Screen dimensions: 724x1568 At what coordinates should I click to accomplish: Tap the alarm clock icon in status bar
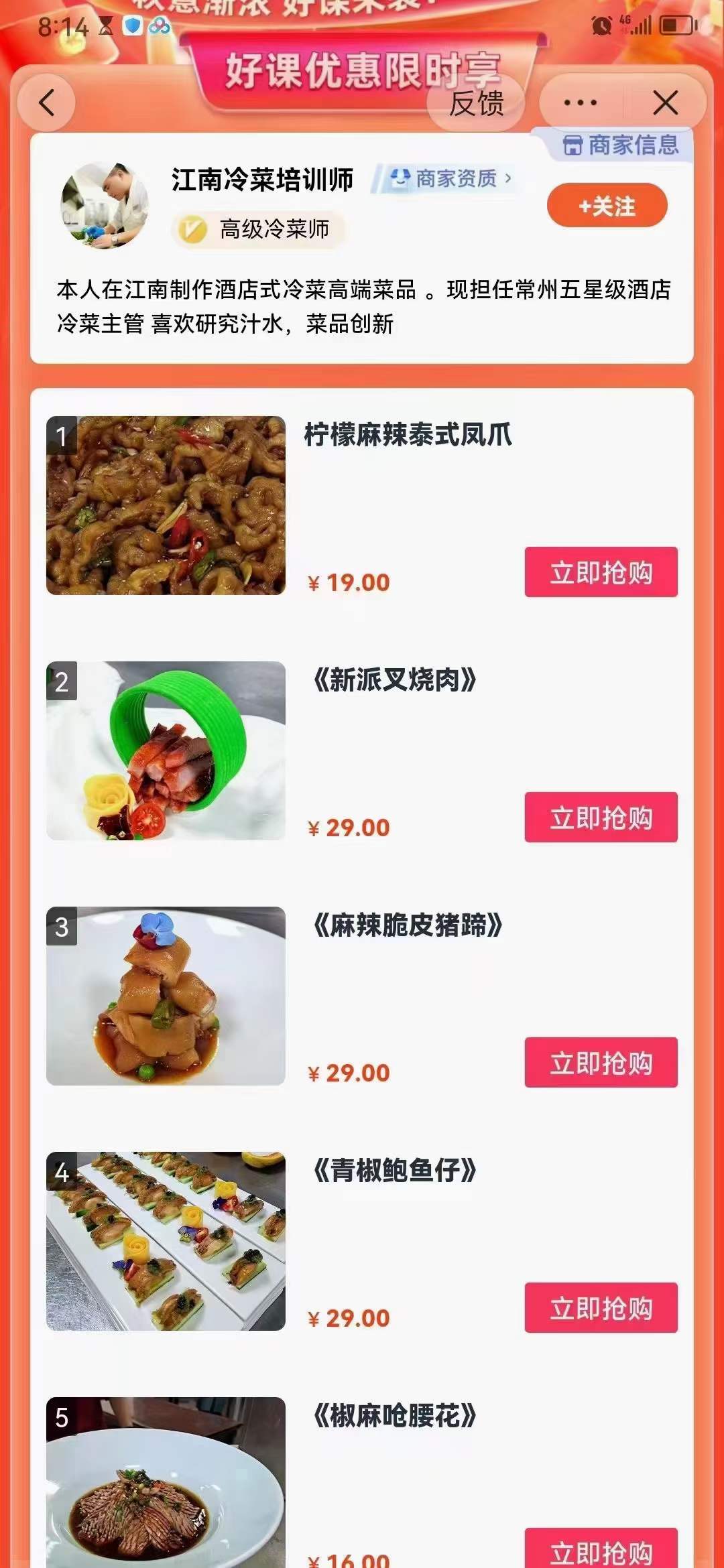click(600, 25)
